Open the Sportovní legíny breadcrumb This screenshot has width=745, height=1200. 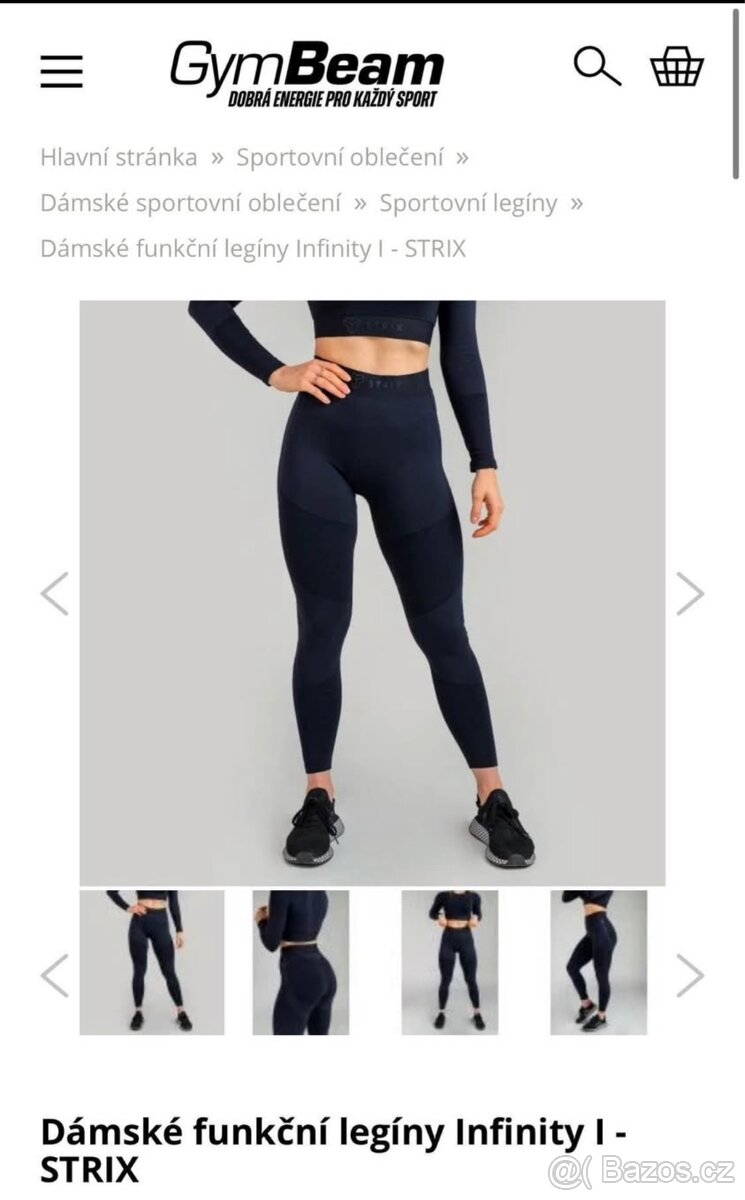pos(468,203)
